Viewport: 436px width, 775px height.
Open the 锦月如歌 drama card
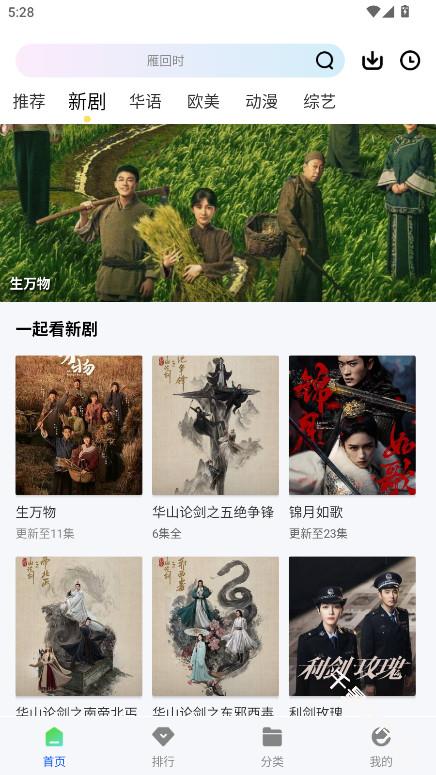tap(352, 448)
